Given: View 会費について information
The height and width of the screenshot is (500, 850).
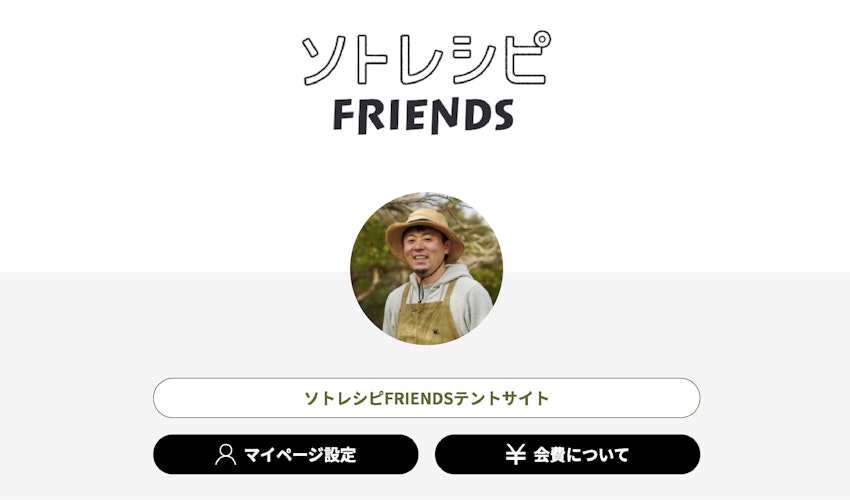Looking at the screenshot, I should coord(567,455).
